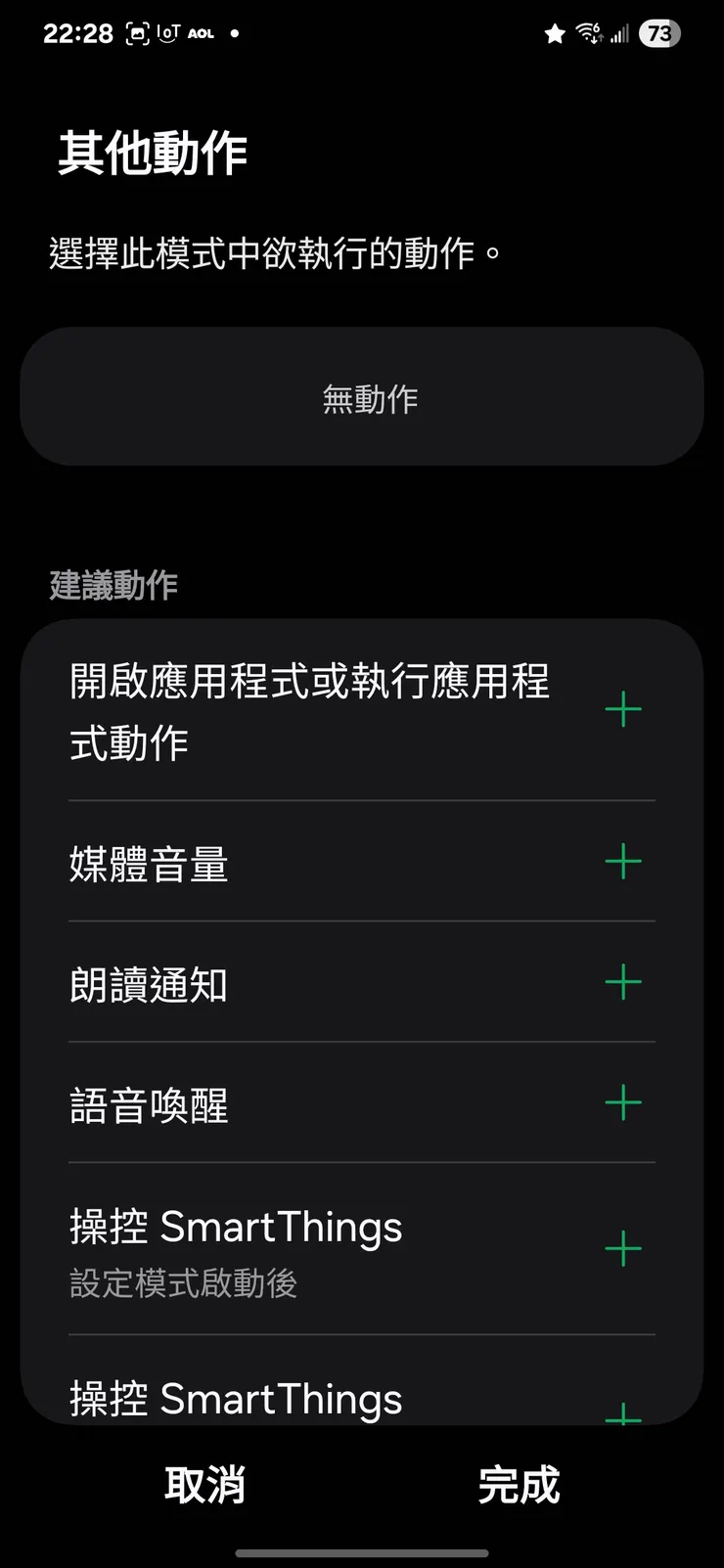The height and width of the screenshot is (1568, 724).
Task: Tap the battery indicator showing 73
Action: click(x=658, y=32)
